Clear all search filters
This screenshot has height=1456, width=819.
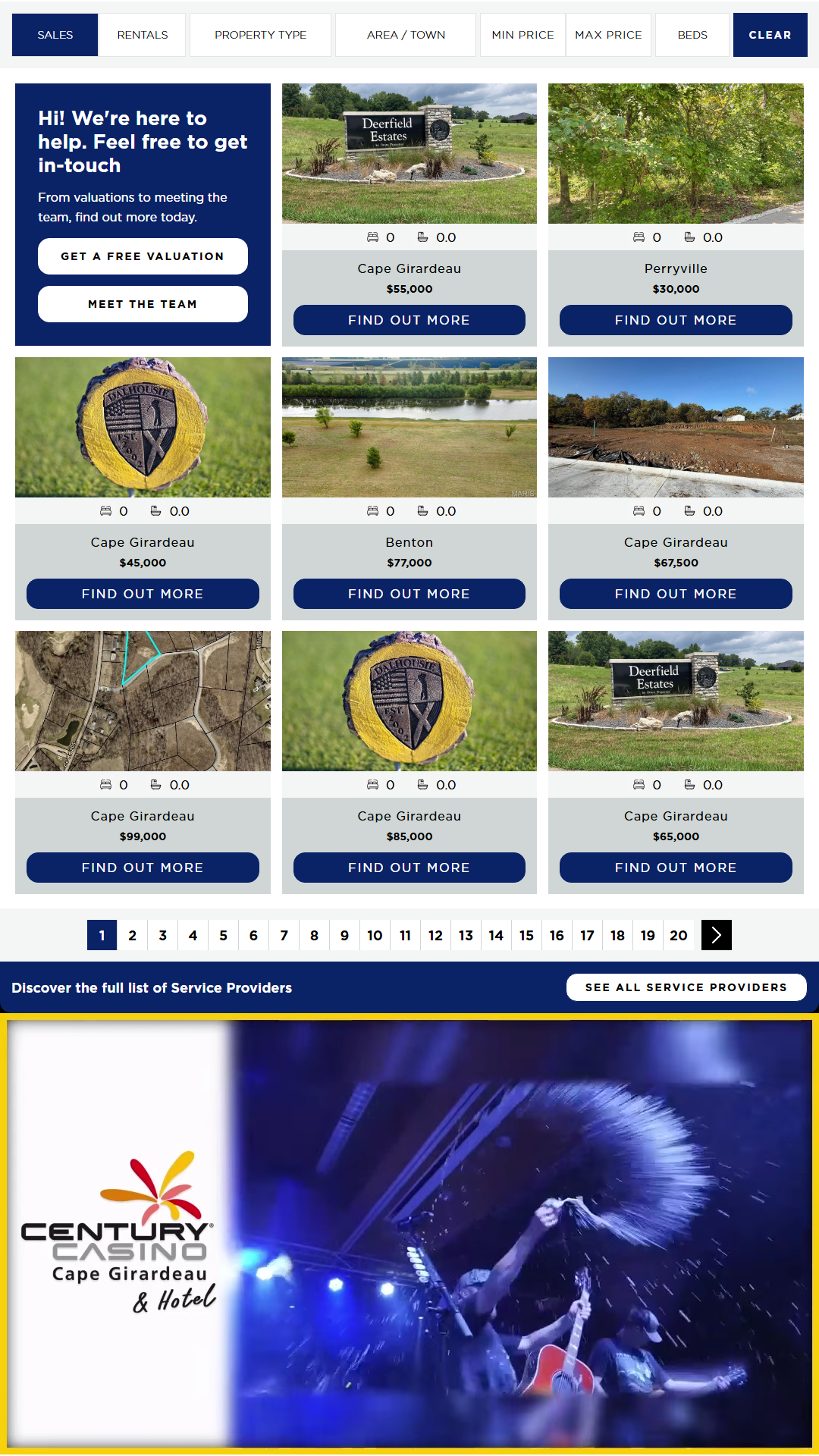(x=770, y=35)
